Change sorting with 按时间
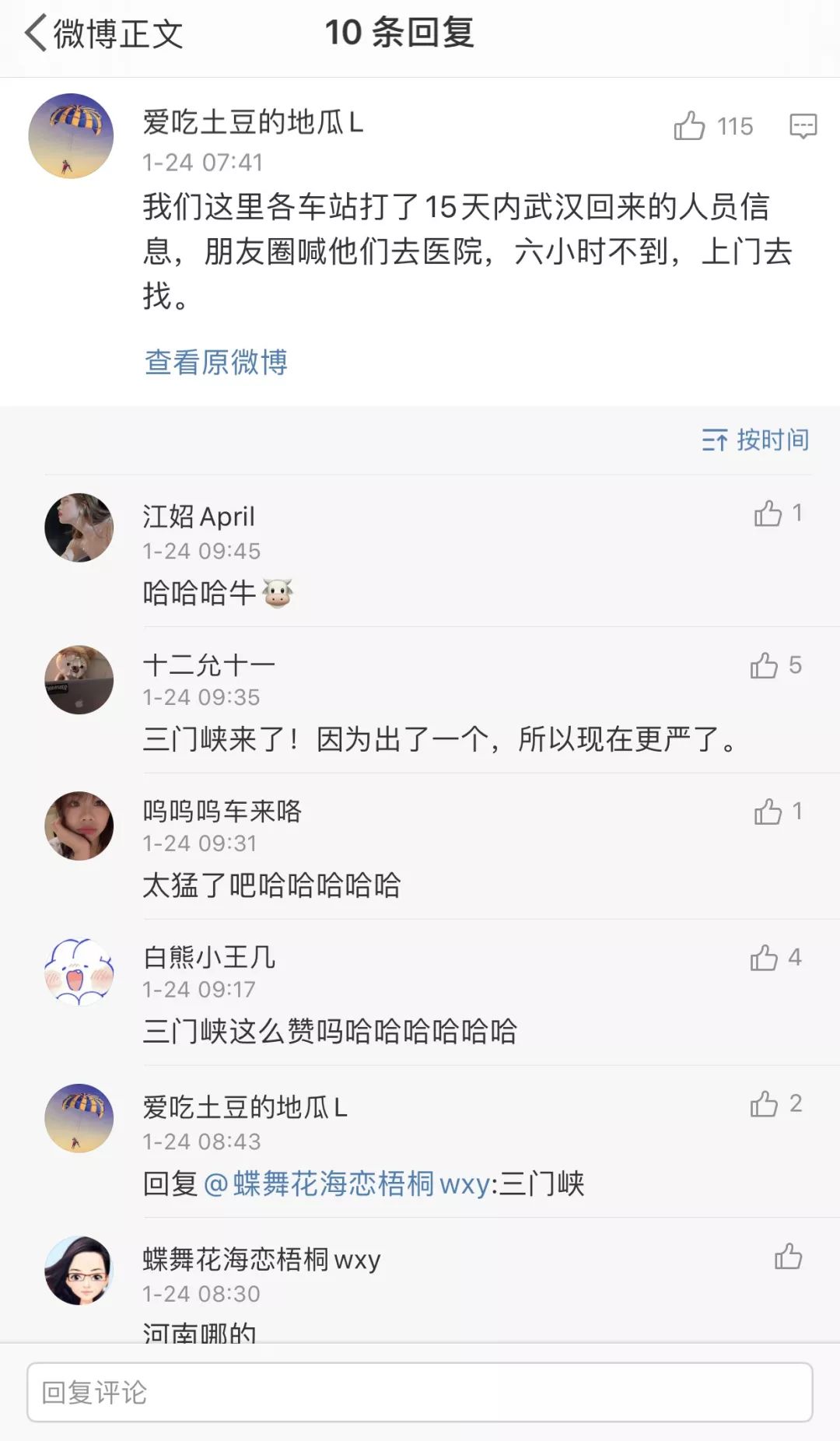This screenshot has height=1441, width=840. click(755, 440)
